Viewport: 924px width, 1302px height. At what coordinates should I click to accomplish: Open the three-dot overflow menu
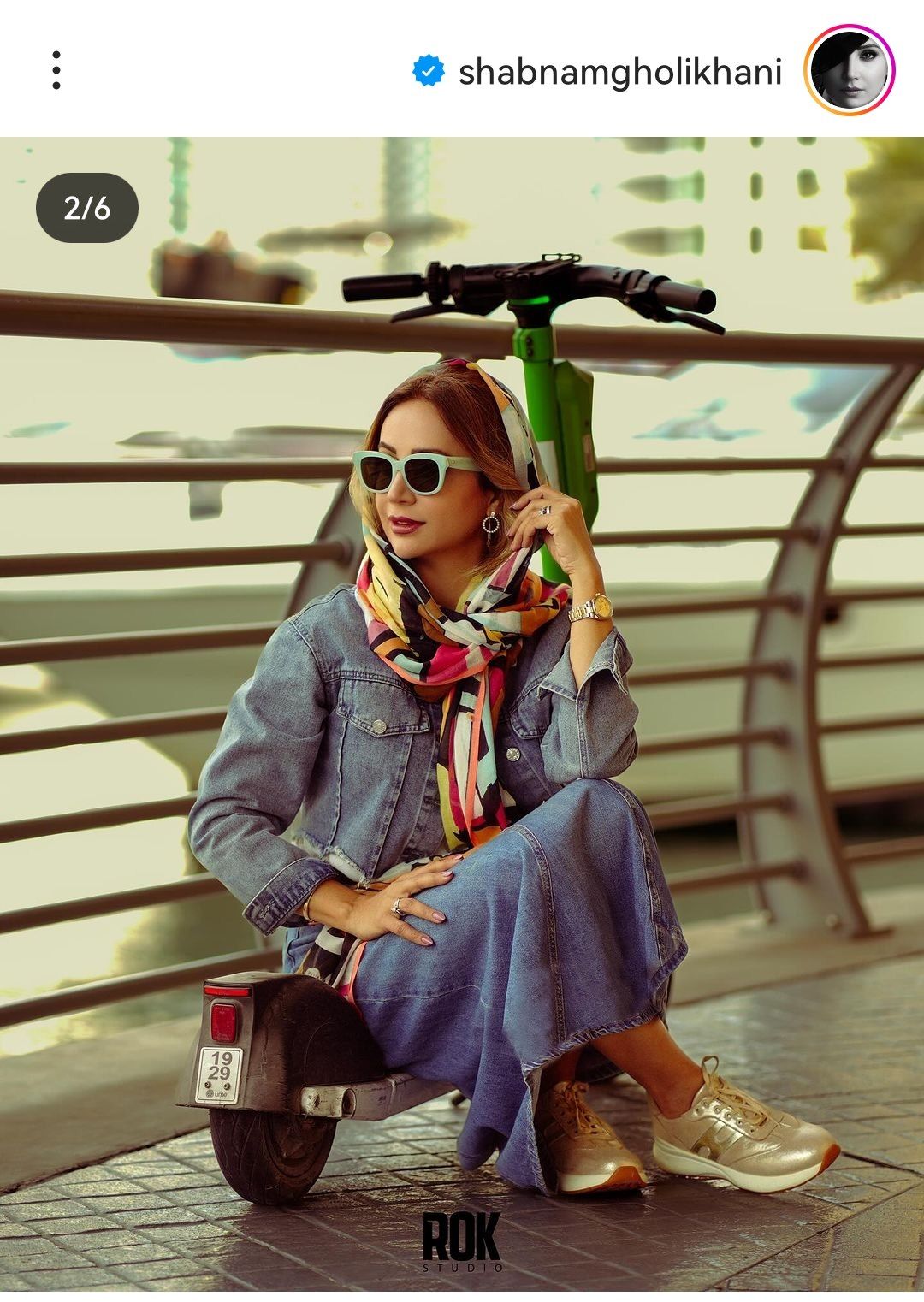pos(56,70)
